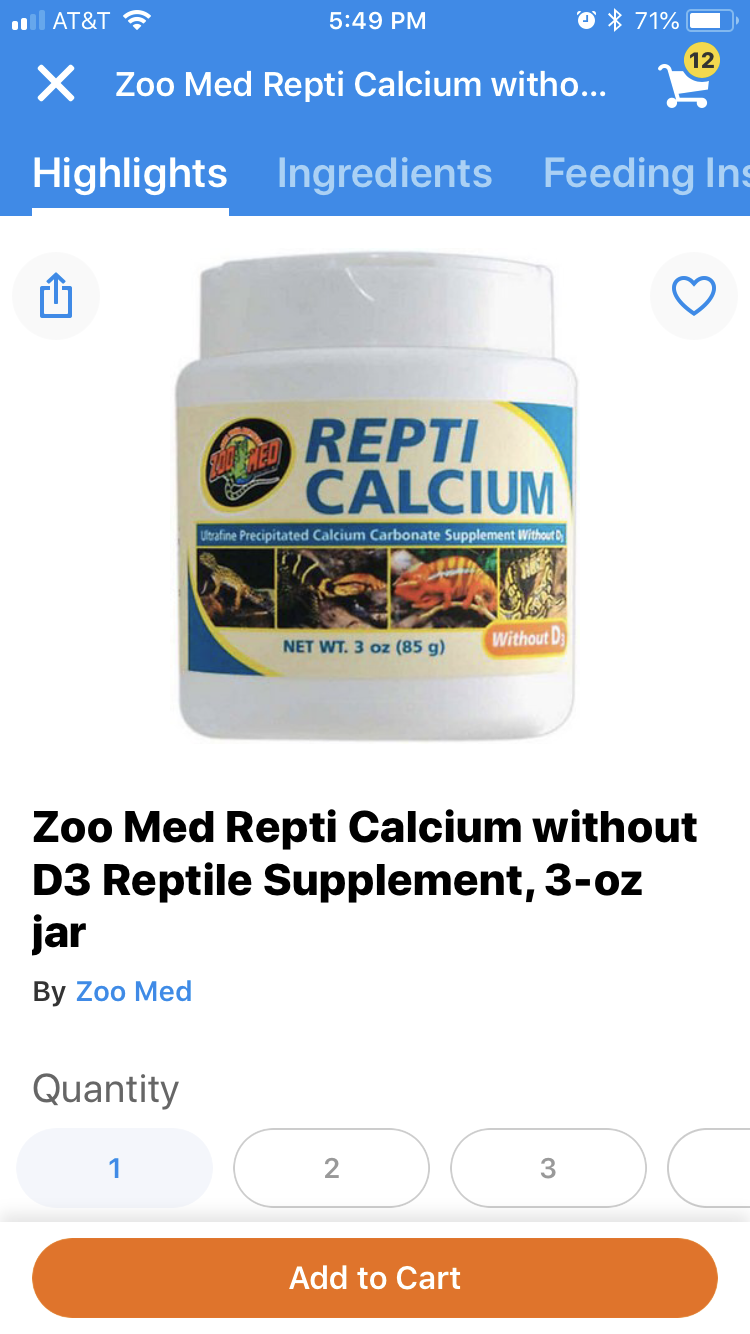Set quantity to 3
The width and height of the screenshot is (750, 1334).
click(548, 1168)
